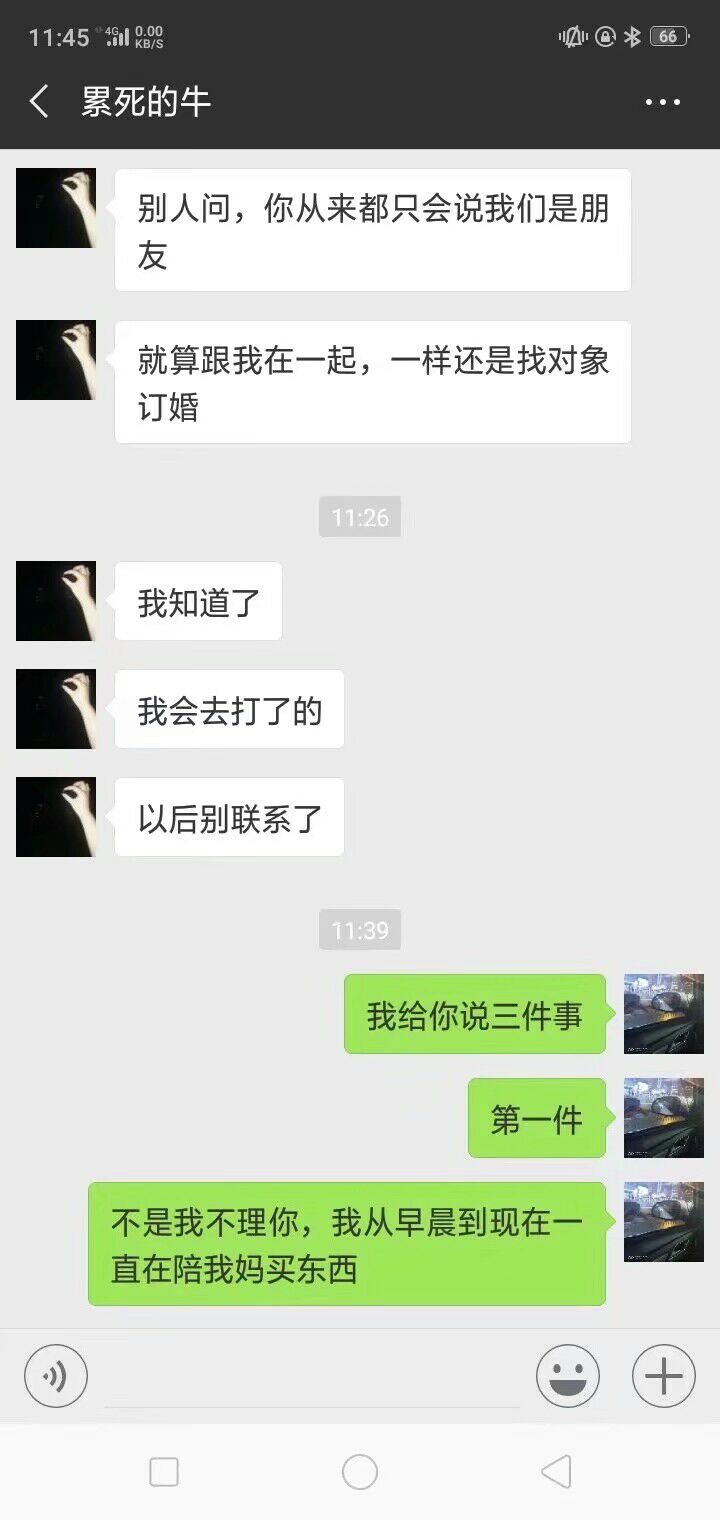Tap the recent apps square navigation button
The image size is (720, 1520).
(162, 1473)
